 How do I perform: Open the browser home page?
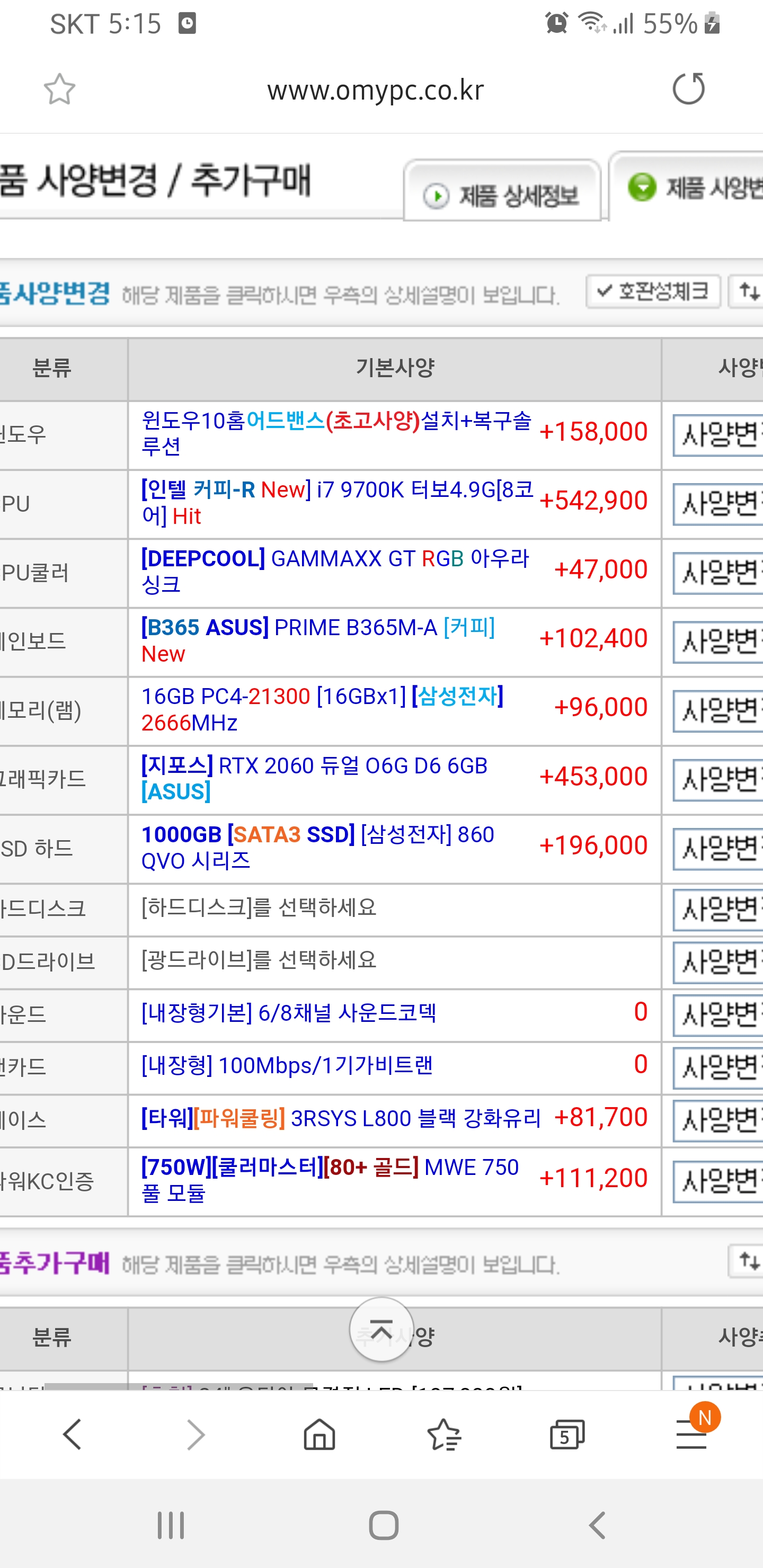(x=319, y=1435)
